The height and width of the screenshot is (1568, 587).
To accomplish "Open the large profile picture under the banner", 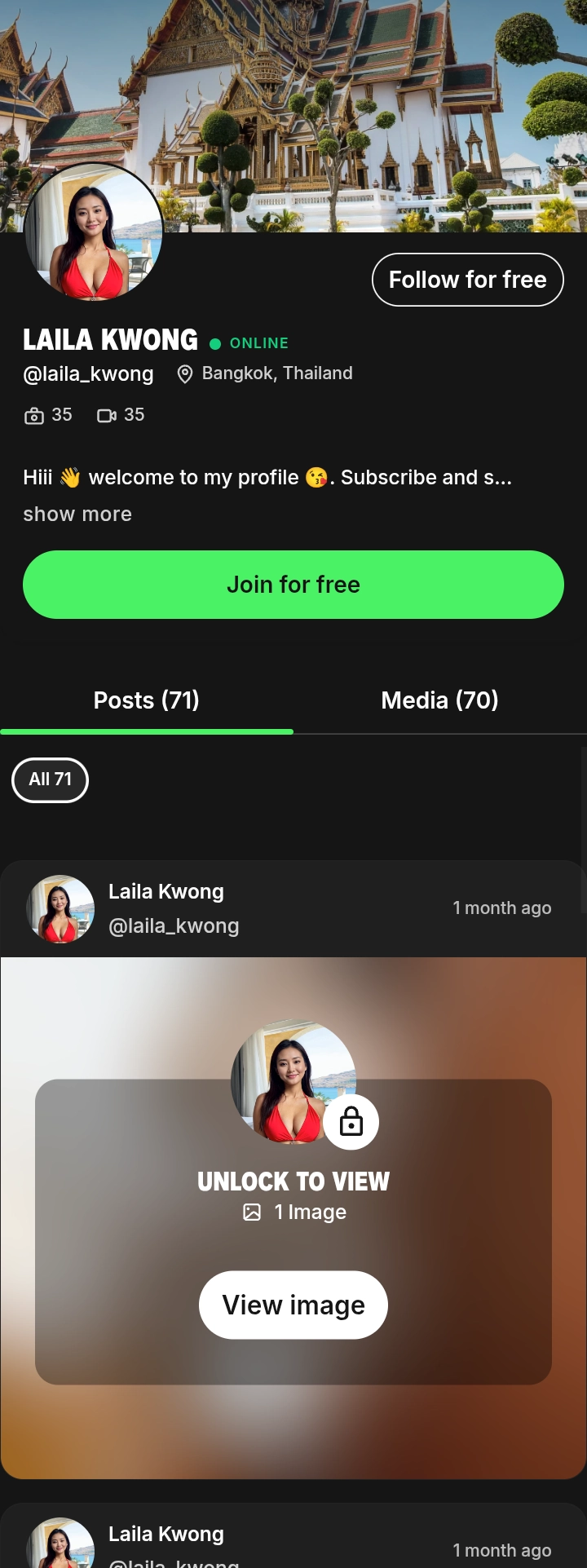I will point(94,232).
